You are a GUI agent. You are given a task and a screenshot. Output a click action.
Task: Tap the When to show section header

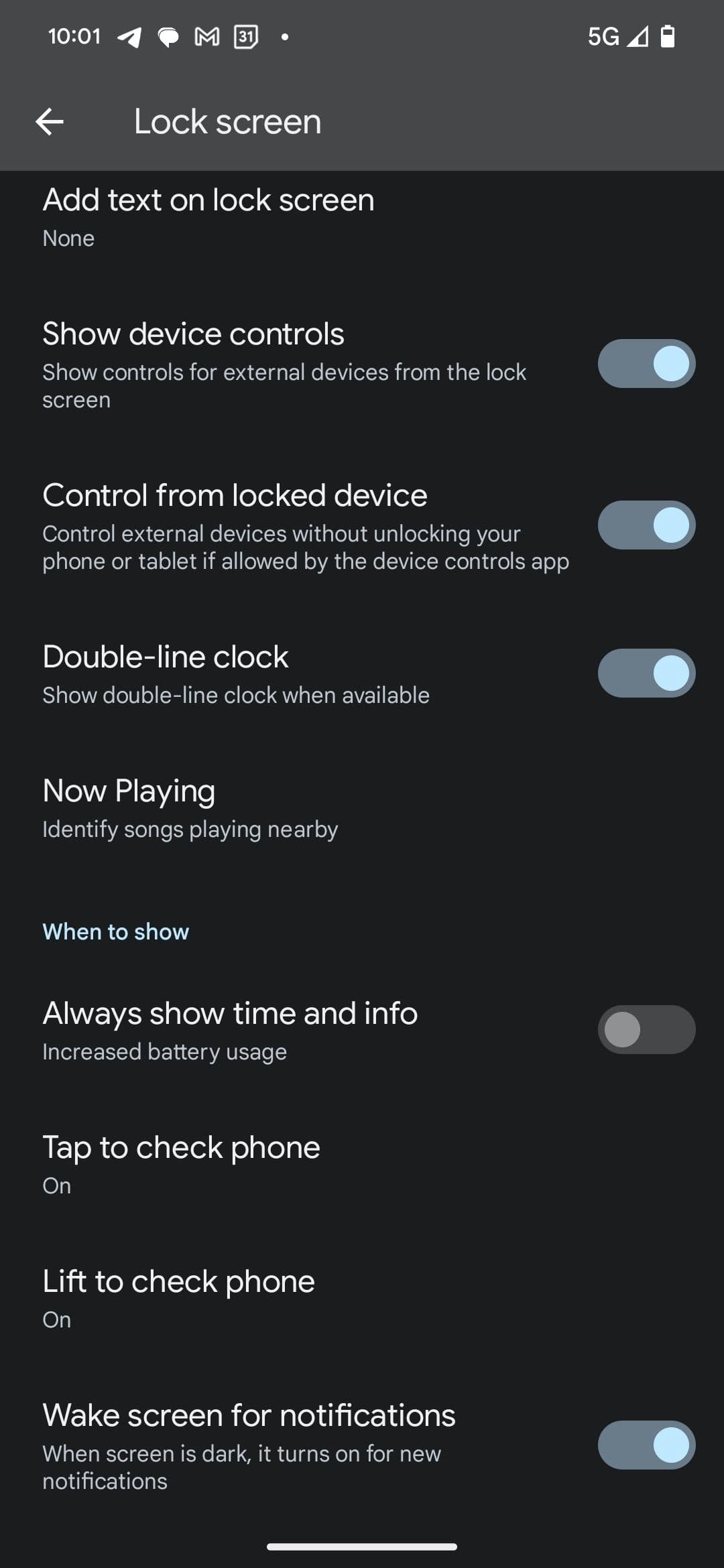pyautogui.click(x=115, y=931)
